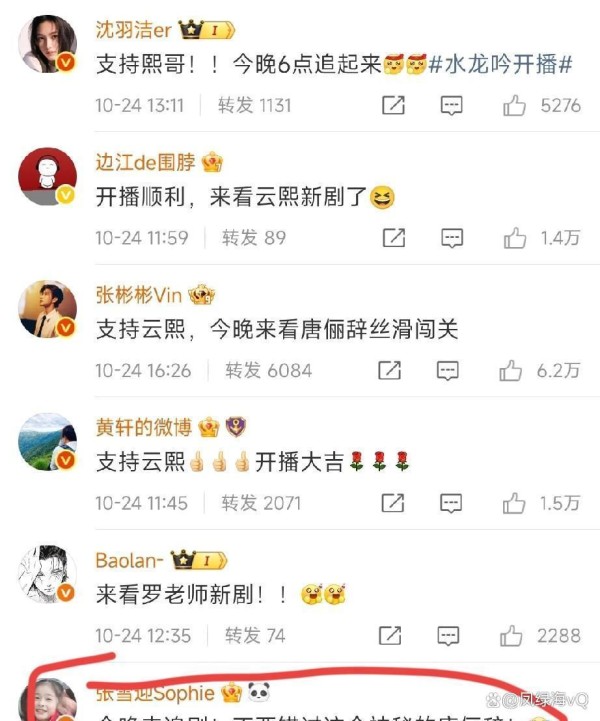This screenshot has height=721, width=600.
Task: Like 黄轩的微博's comment
Action: pyautogui.click(x=515, y=503)
